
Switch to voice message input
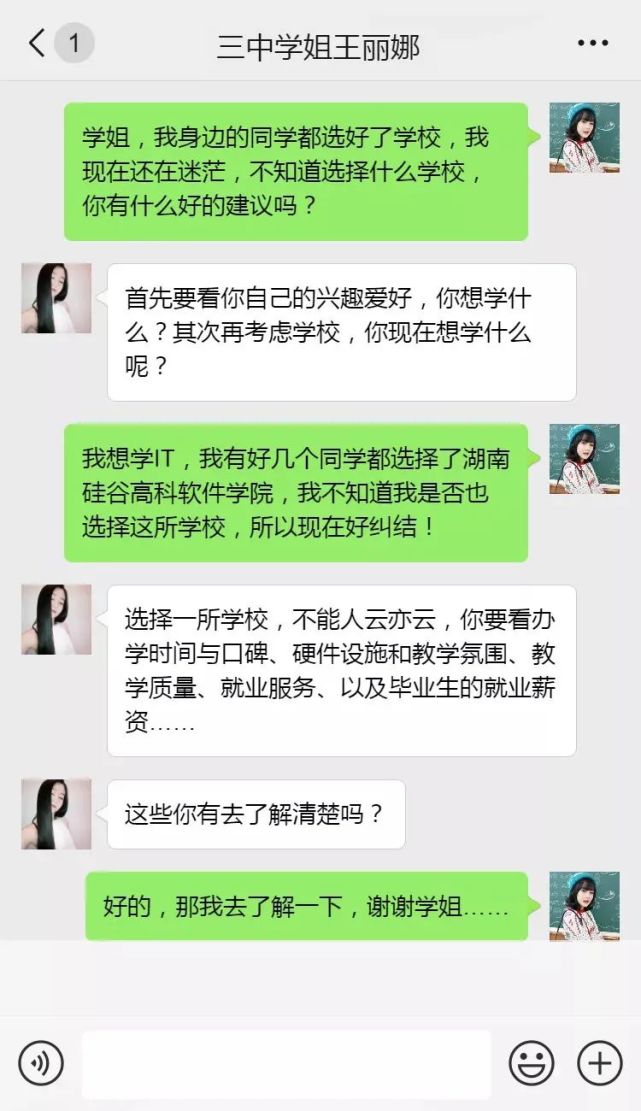pyautogui.click(x=41, y=1063)
